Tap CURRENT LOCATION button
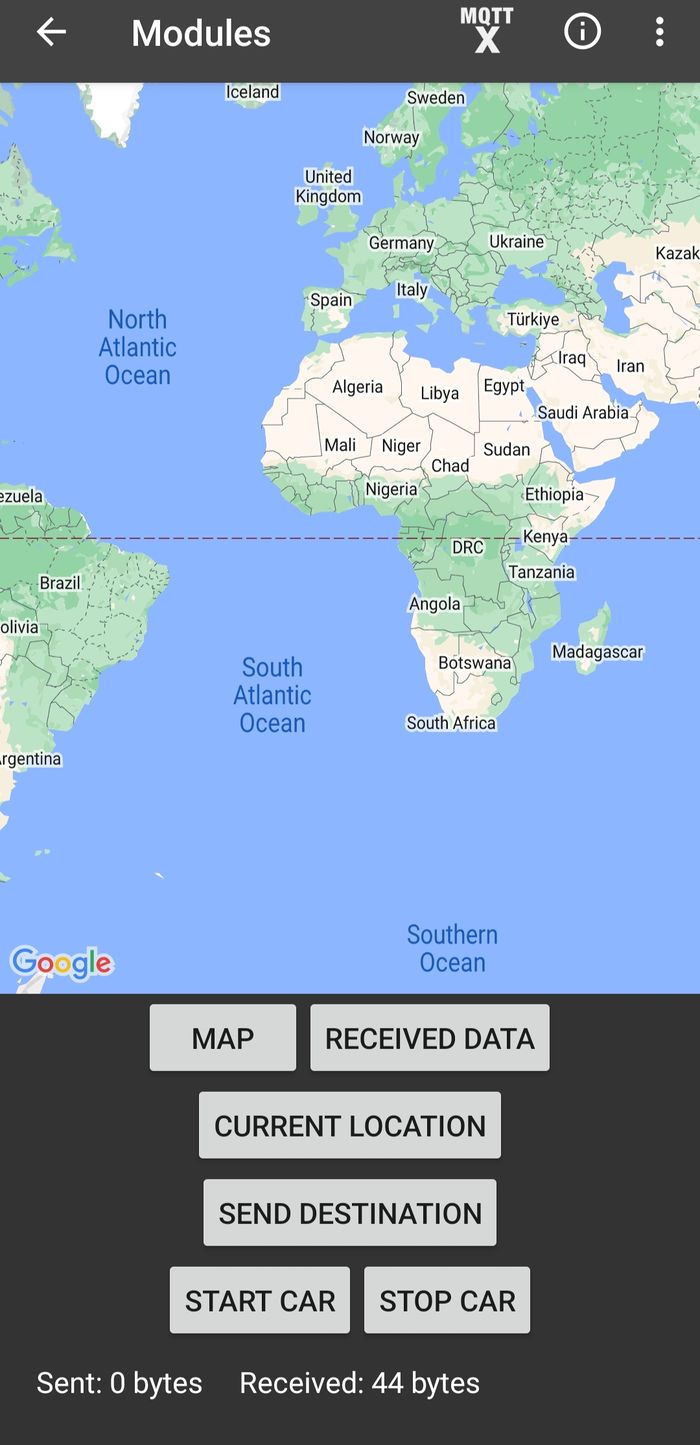The width and height of the screenshot is (700, 1445). tap(350, 1125)
